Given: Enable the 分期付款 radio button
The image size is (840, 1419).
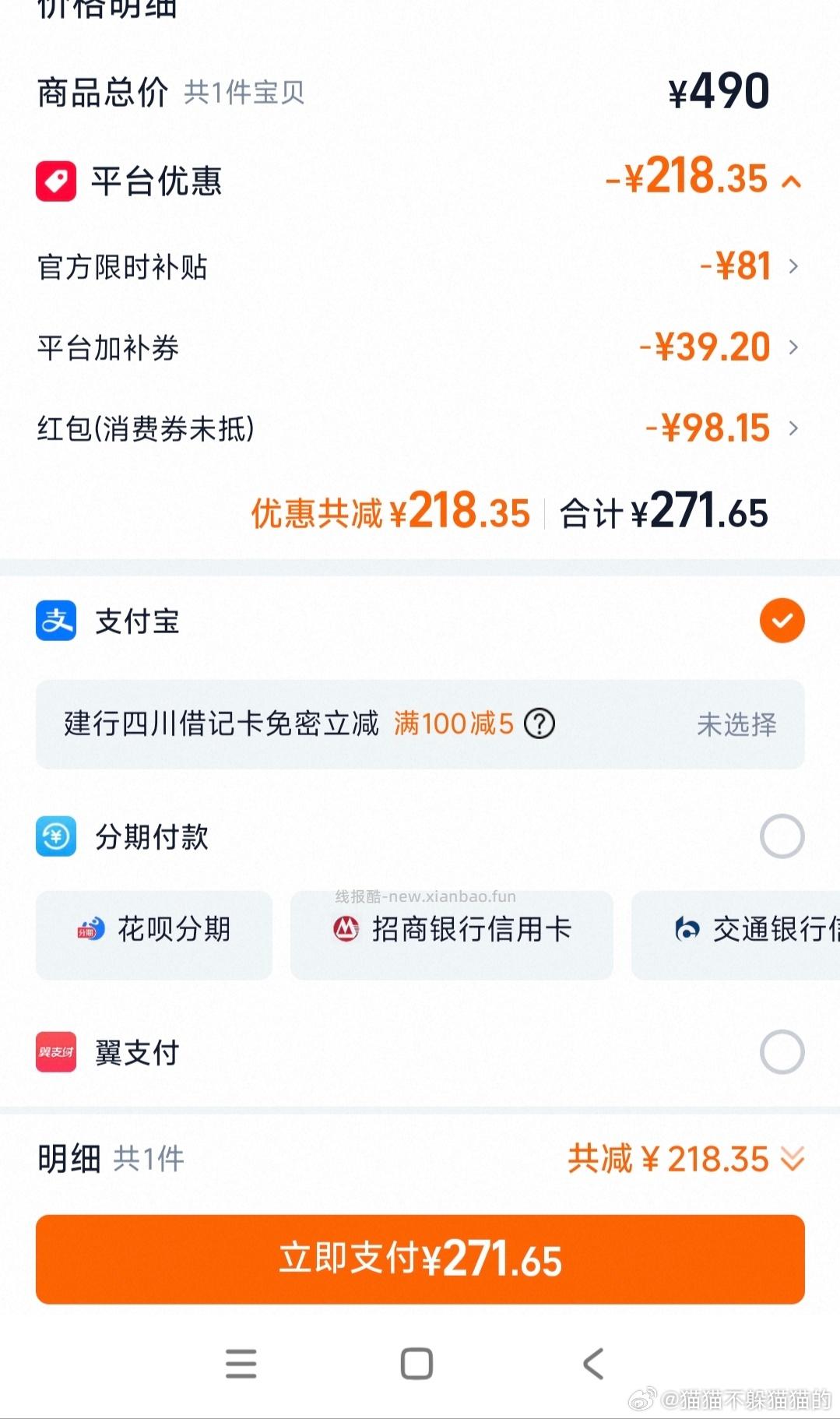Looking at the screenshot, I should tap(782, 835).
